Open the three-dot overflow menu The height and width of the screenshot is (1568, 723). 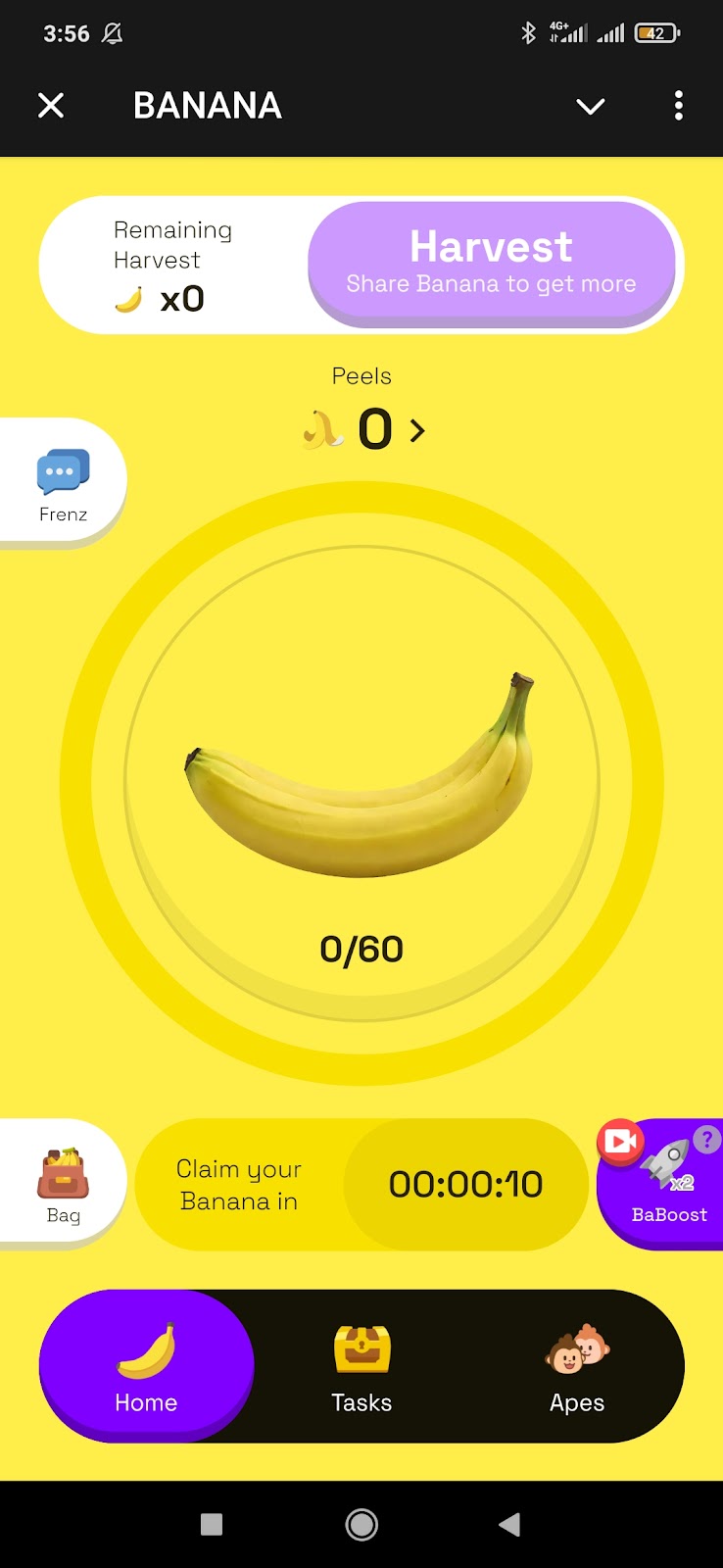pyautogui.click(x=678, y=106)
